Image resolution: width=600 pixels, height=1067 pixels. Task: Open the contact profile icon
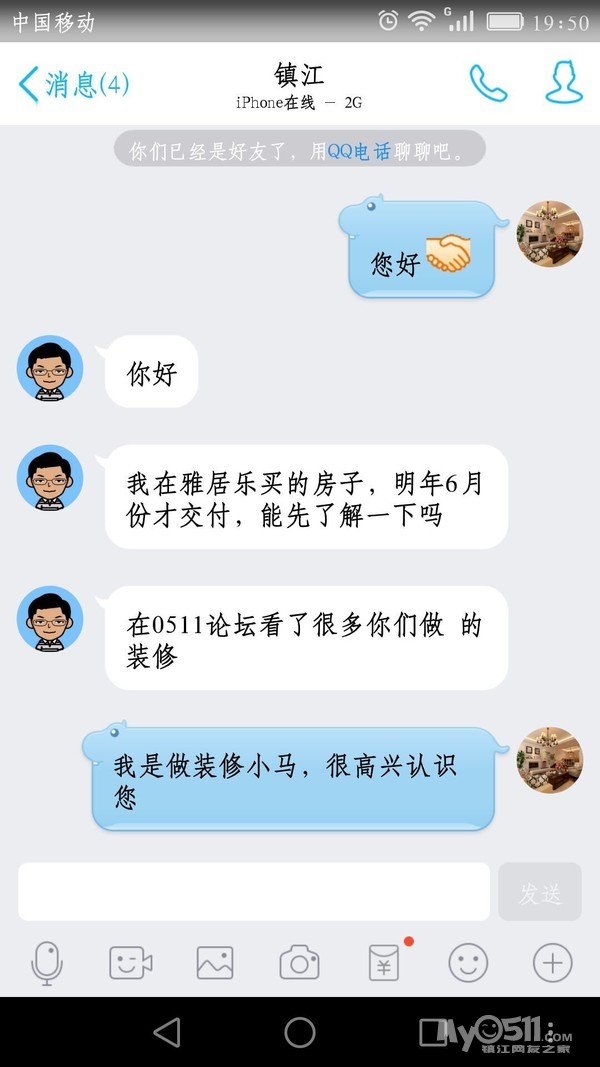[563, 83]
